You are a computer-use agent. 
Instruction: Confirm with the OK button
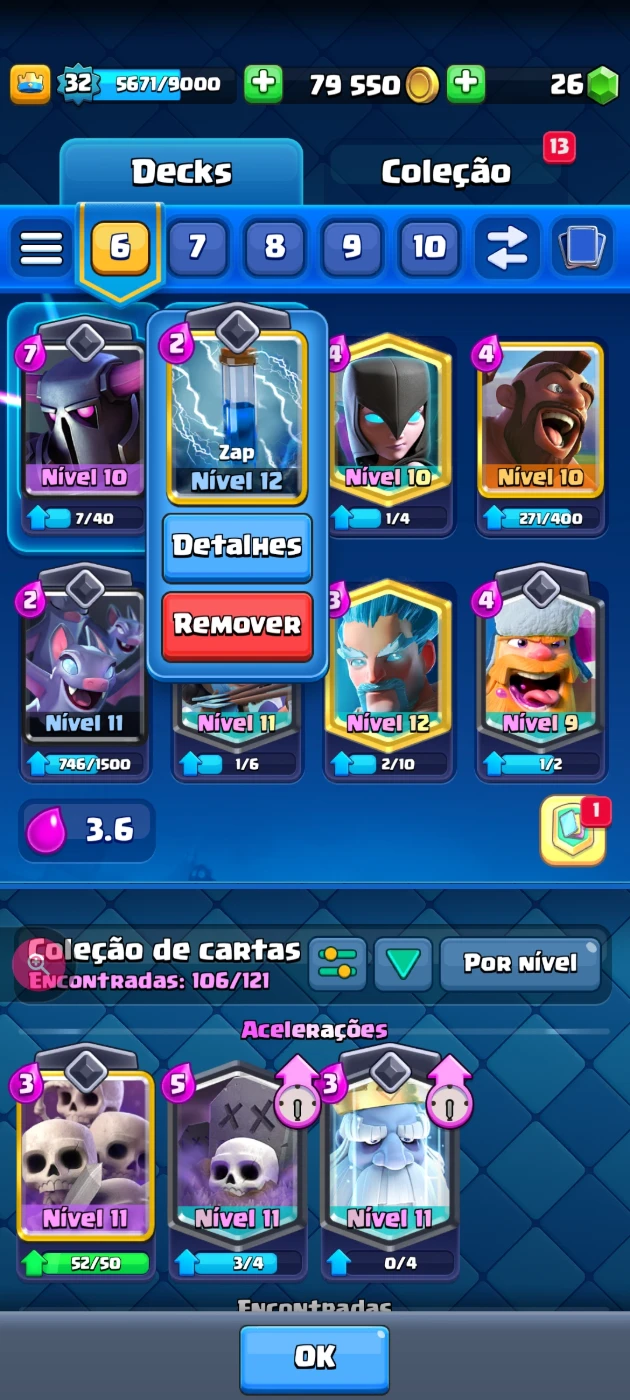(314, 1357)
